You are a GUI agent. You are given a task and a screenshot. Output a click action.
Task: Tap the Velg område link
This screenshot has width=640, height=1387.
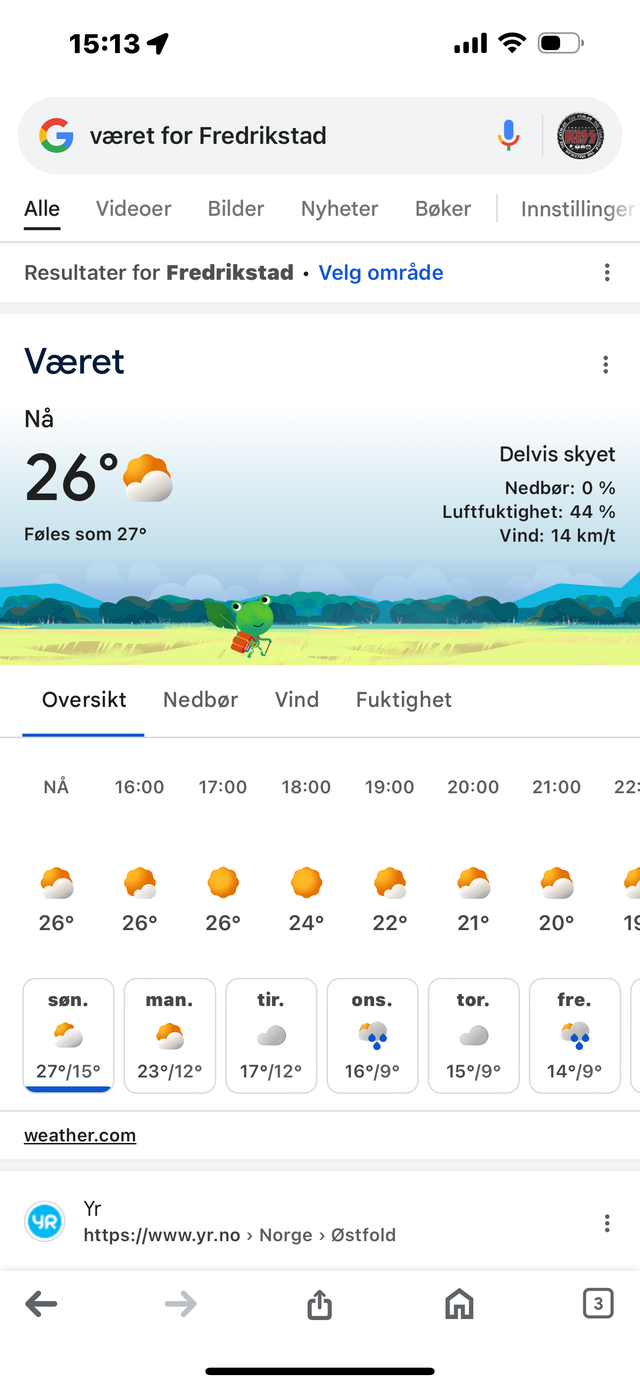(381, 272)
